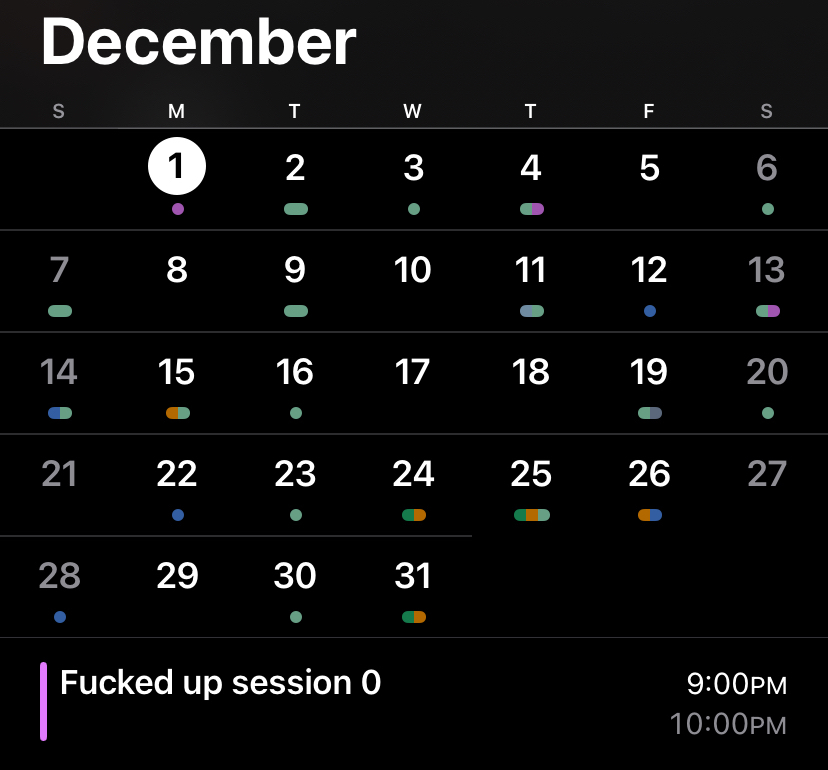Select December 15 date cell
The width and height of the screenshot is (828, 770).
click(x=177, y=372)
